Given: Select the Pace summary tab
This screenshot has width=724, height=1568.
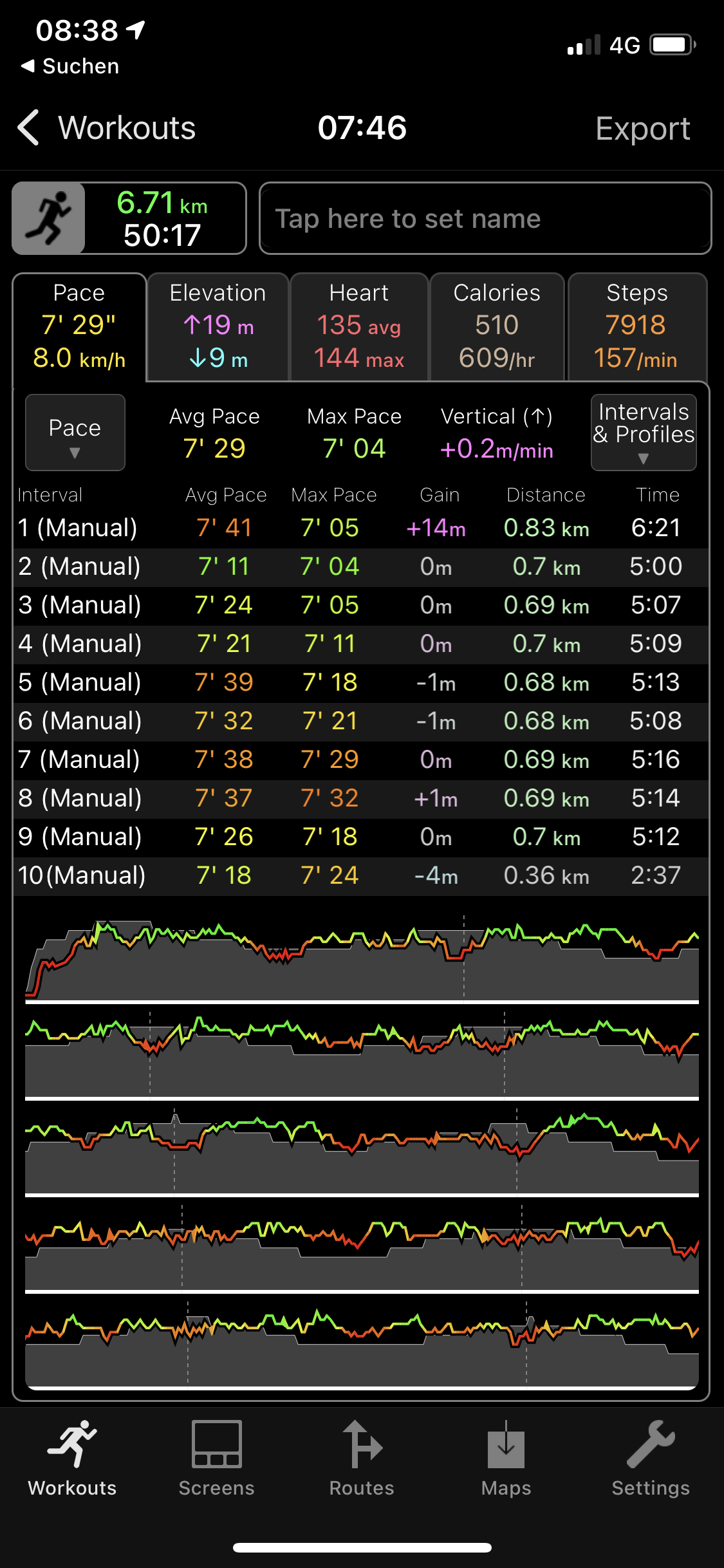Looking at the screenshot, I should click(x=79, y=327).
